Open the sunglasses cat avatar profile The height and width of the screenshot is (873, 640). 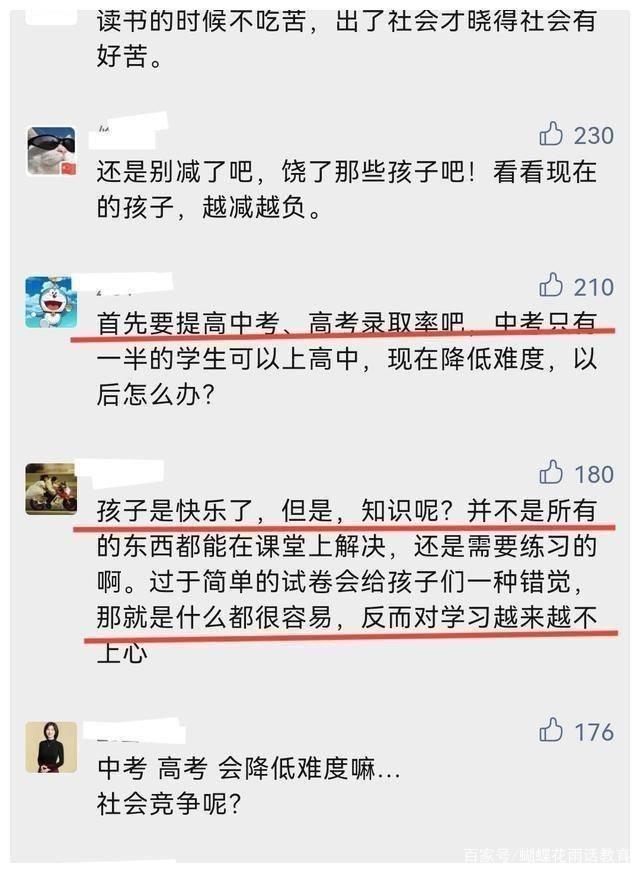click(50, 151)
